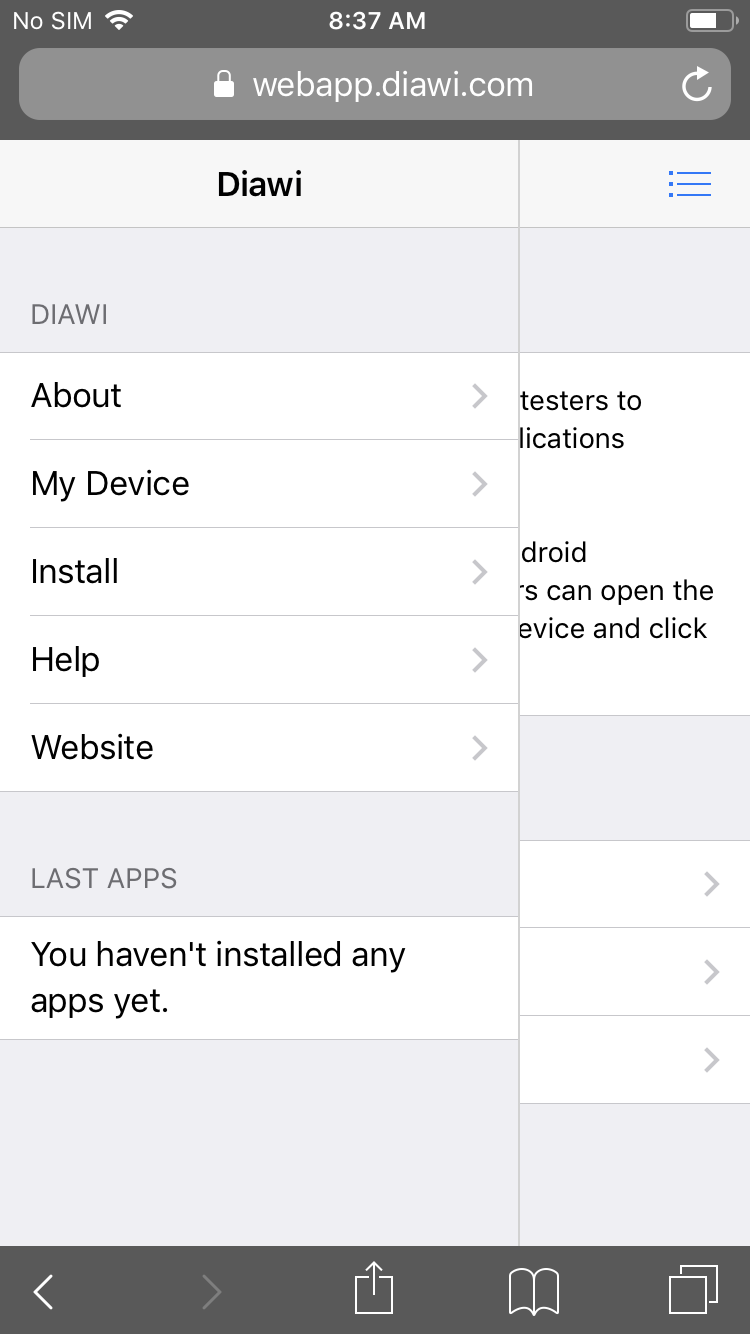Open My Device details
This screenshot has width=750, height=1334.
coord(259,484)
